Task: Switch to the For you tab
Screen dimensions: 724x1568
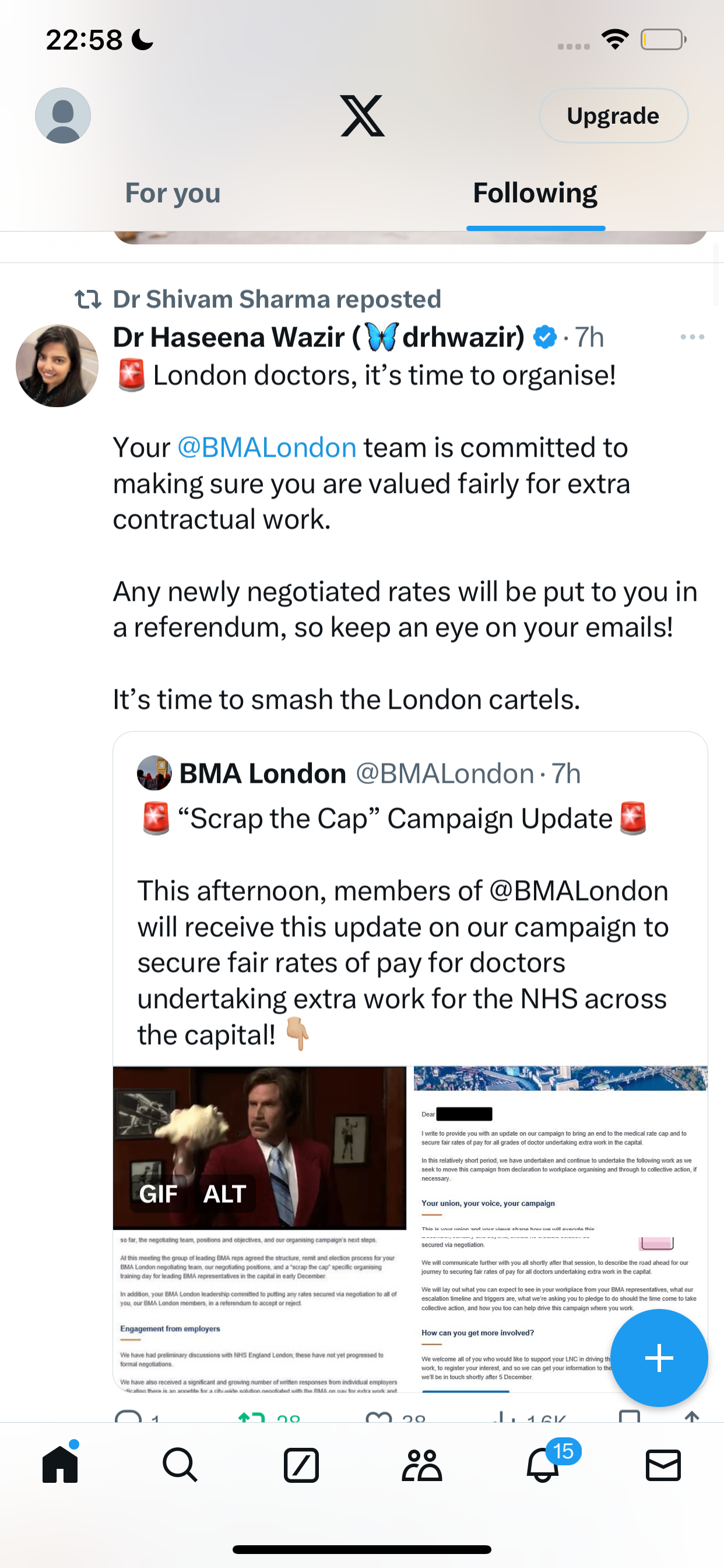Action: pos(172,193)
